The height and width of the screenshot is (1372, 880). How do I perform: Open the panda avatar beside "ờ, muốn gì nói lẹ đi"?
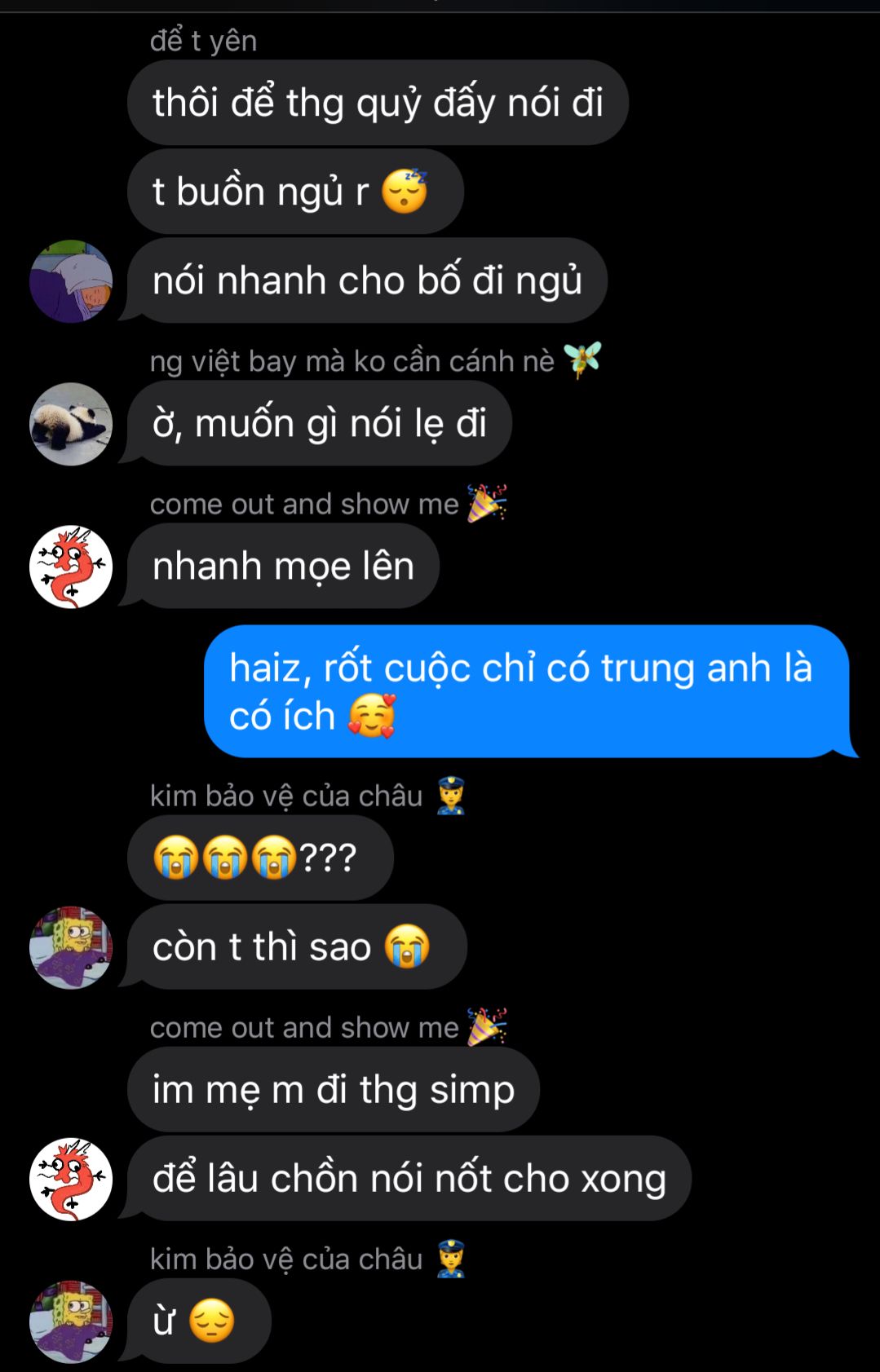pos(71,424)
